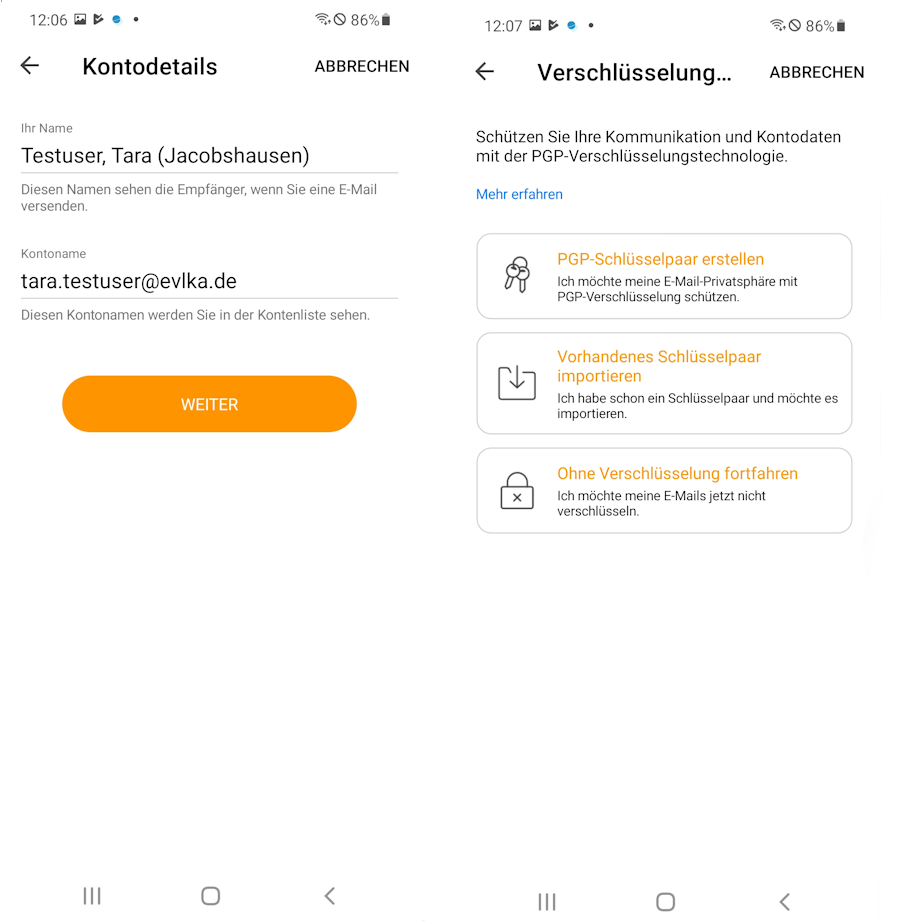Go back from the Verschlüsselung screen
The image size is (900, 921).
[x=485, y=72]
